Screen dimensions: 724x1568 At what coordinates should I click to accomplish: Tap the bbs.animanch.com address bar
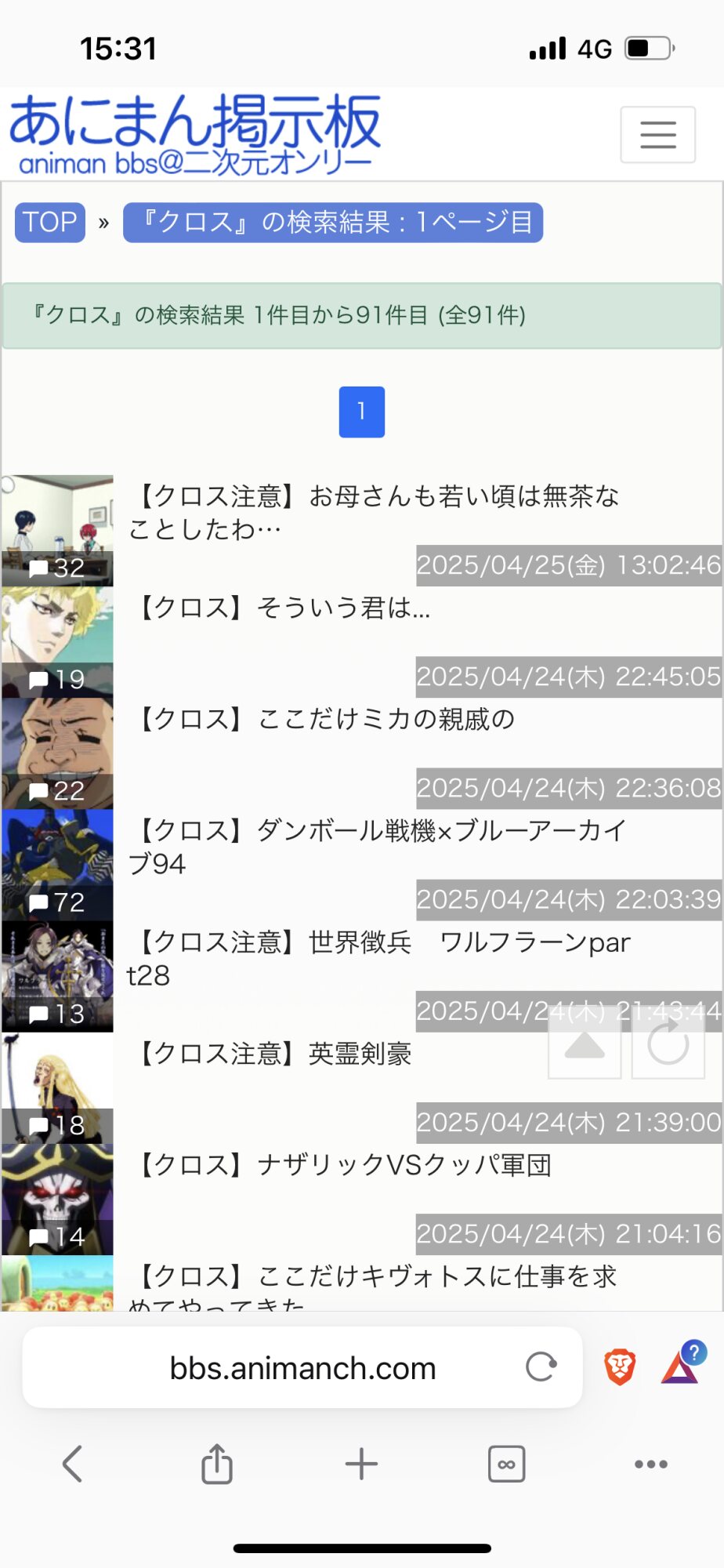point(302,1368)
